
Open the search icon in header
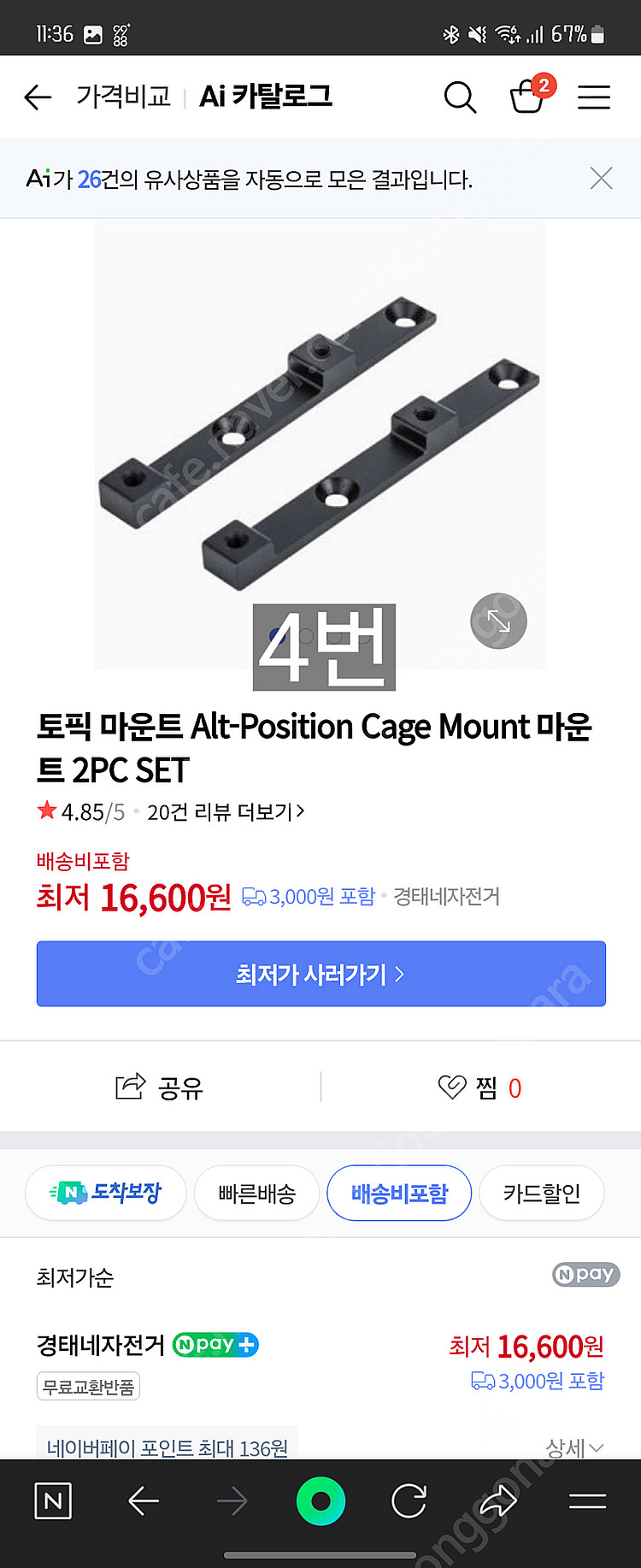(460, 97)
